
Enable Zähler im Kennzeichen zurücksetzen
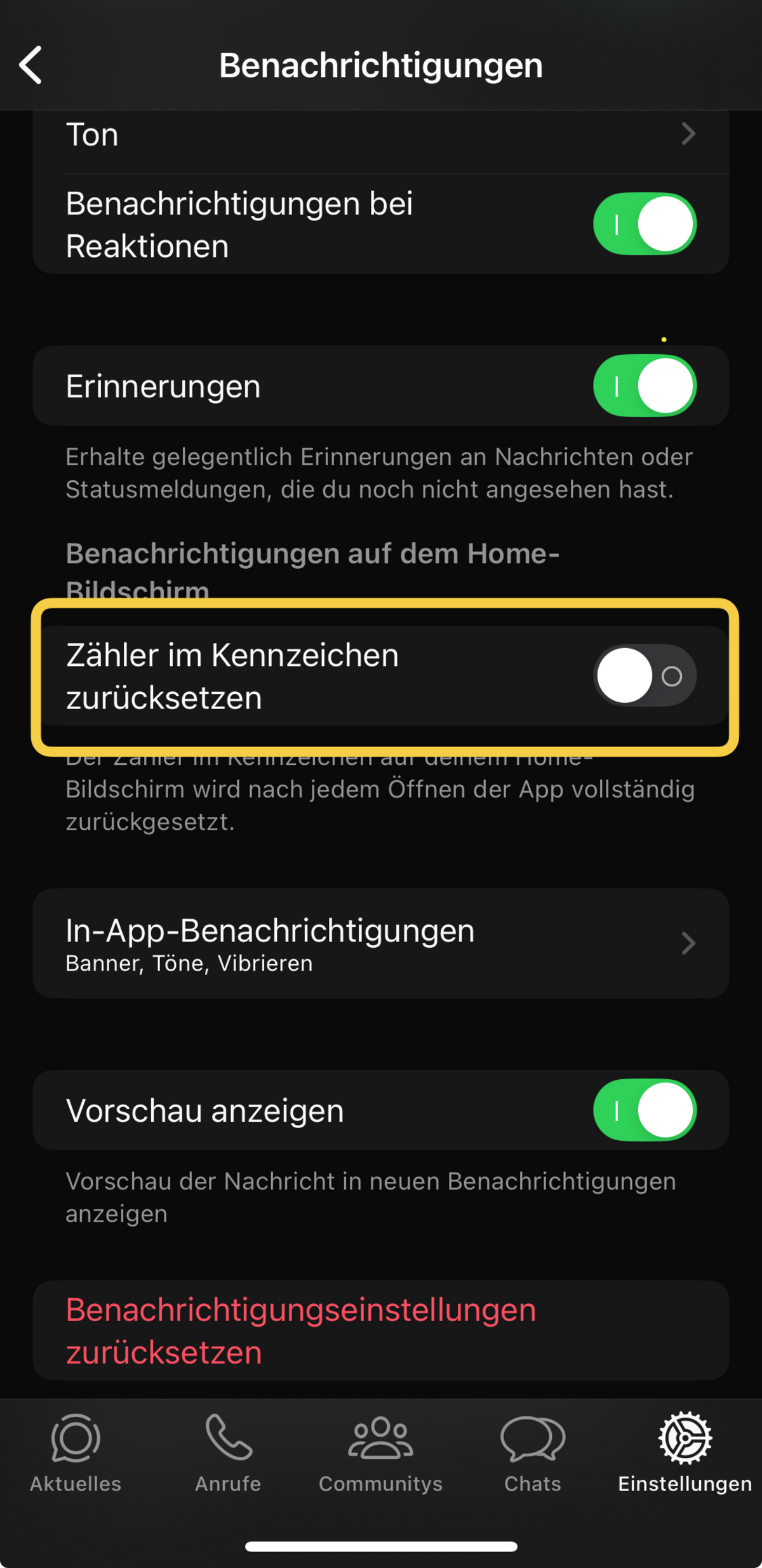coord(645,676)
